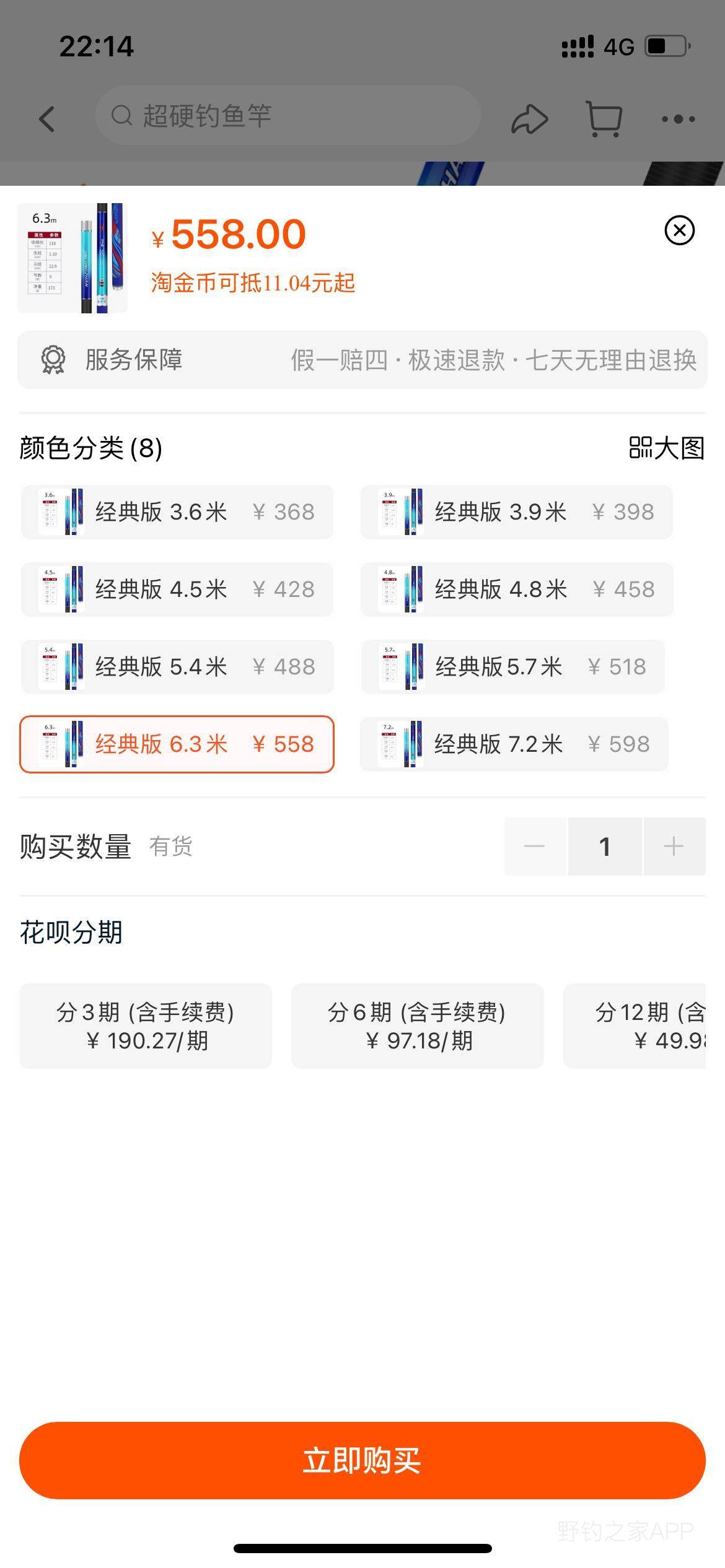Pick 经典版 5.4米 for ¥488
The width and height of the screenshot is (725, 1568).
coord(177,667)
